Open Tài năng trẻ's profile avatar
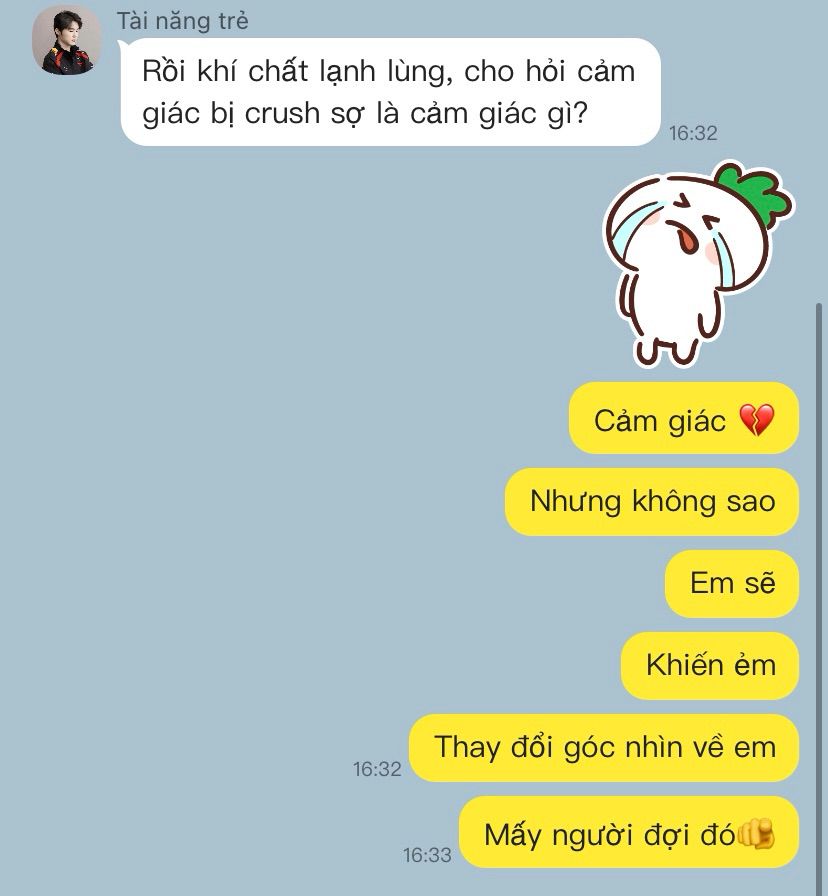This screenshot has width=828, height=896. pos(66,40)
